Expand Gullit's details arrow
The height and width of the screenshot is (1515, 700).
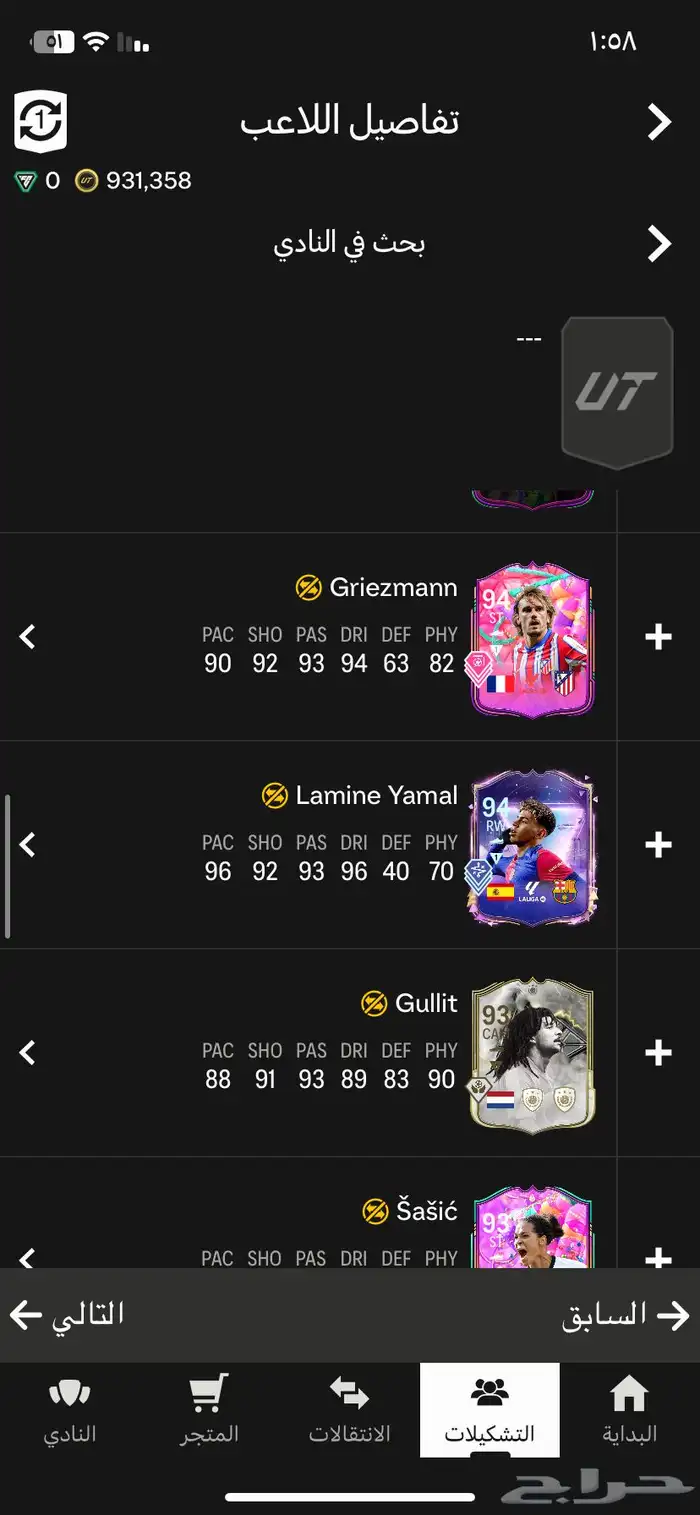tap(28, 1052)
